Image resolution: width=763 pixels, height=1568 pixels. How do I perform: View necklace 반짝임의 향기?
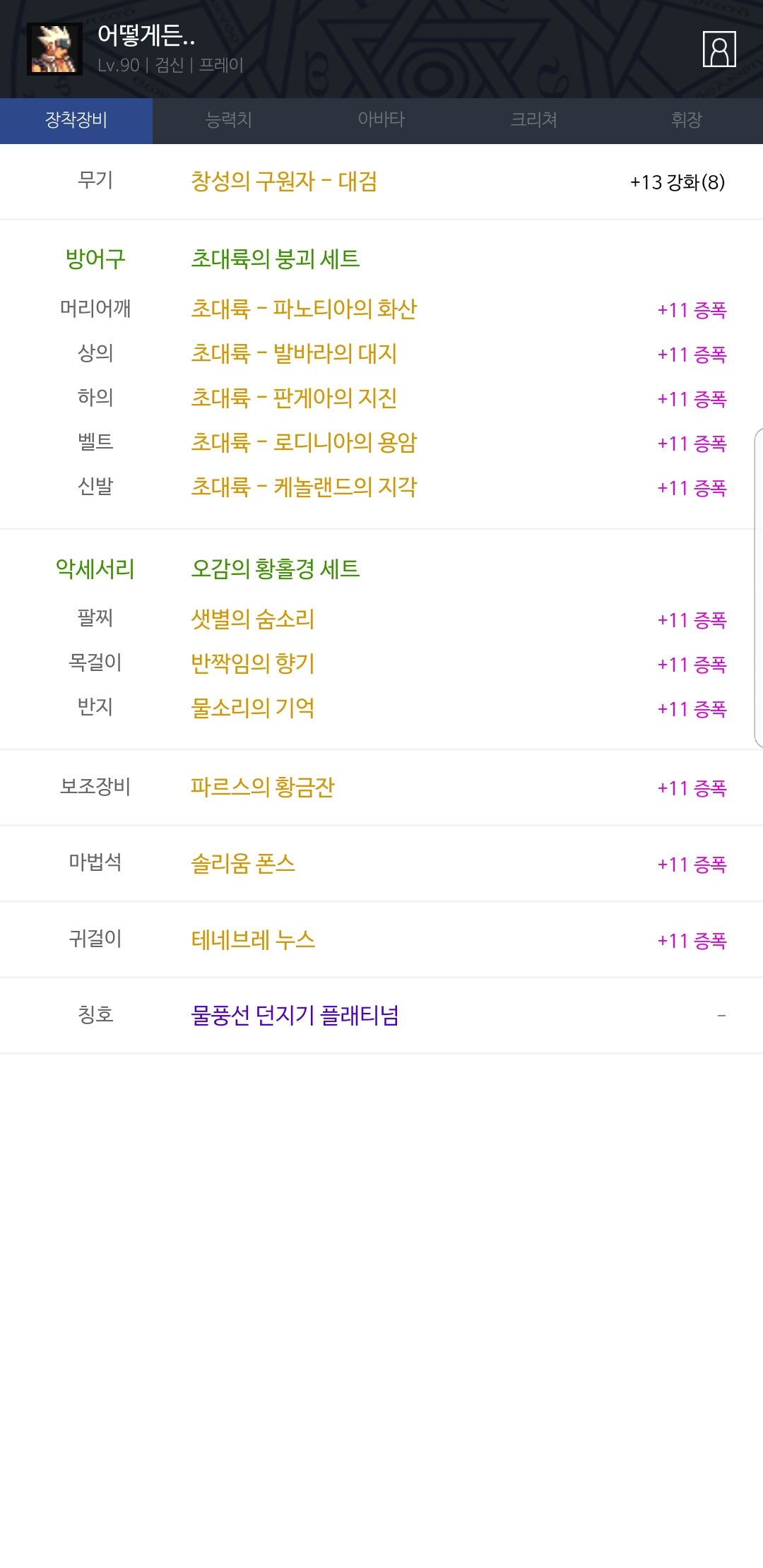click(253, 664)
